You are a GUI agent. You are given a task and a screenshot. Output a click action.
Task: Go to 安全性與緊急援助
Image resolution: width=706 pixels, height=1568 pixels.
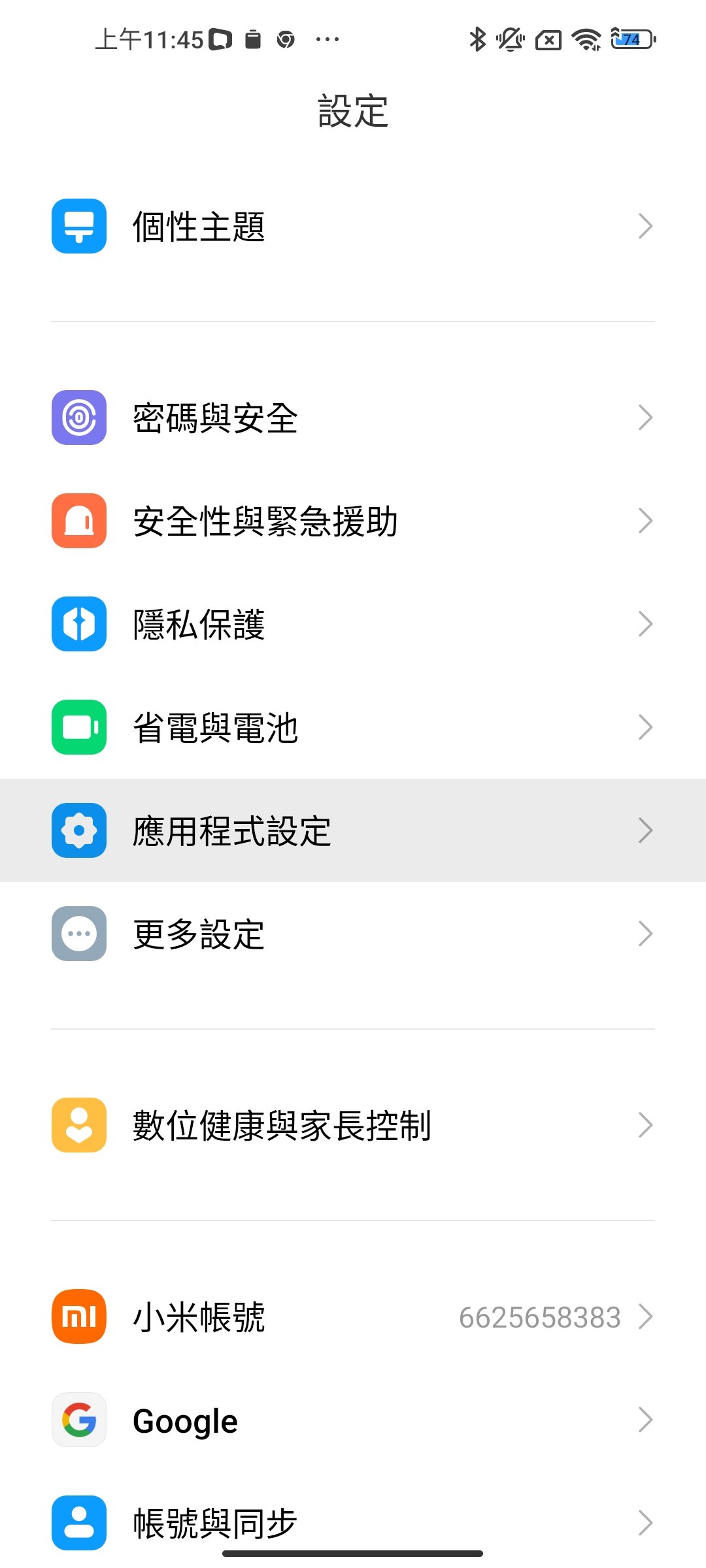pos(353,521)
